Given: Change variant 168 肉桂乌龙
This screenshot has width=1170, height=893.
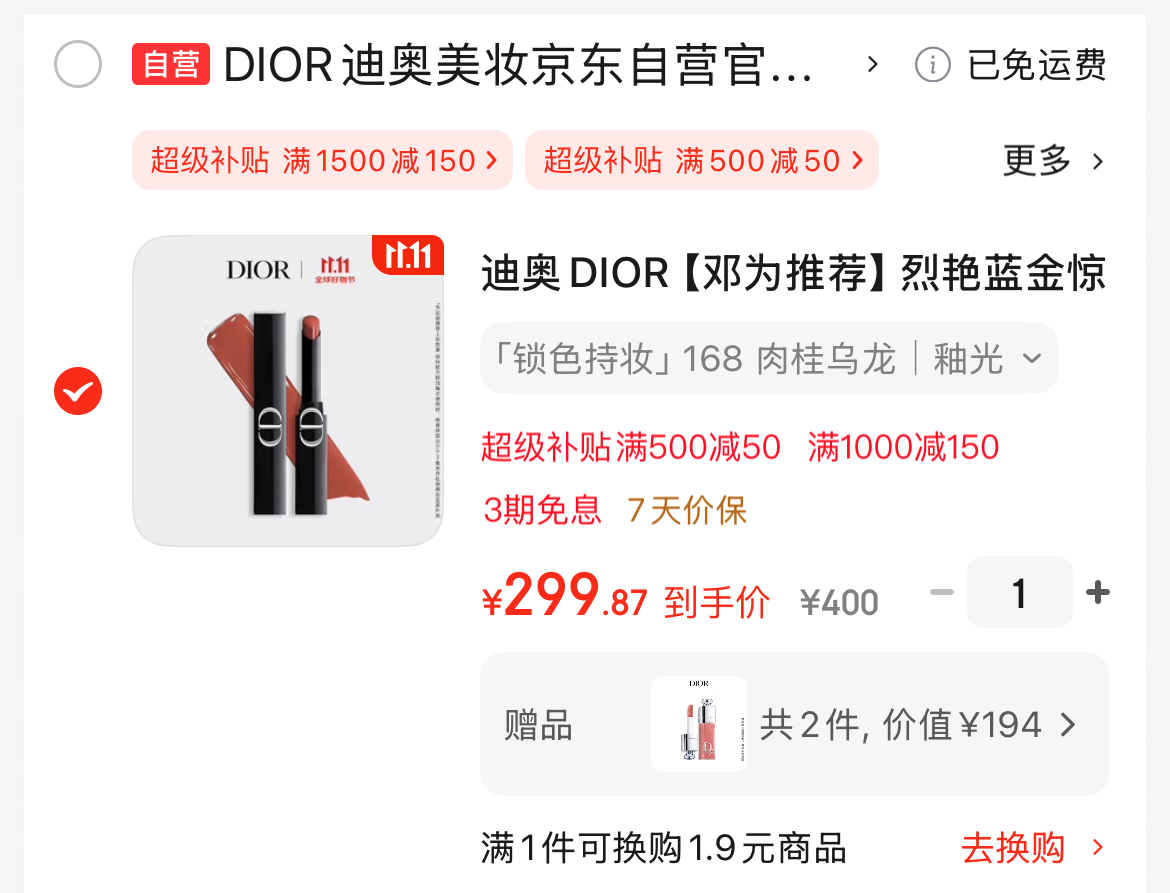Looking at the screenshot, I should [x=768, y=358].
